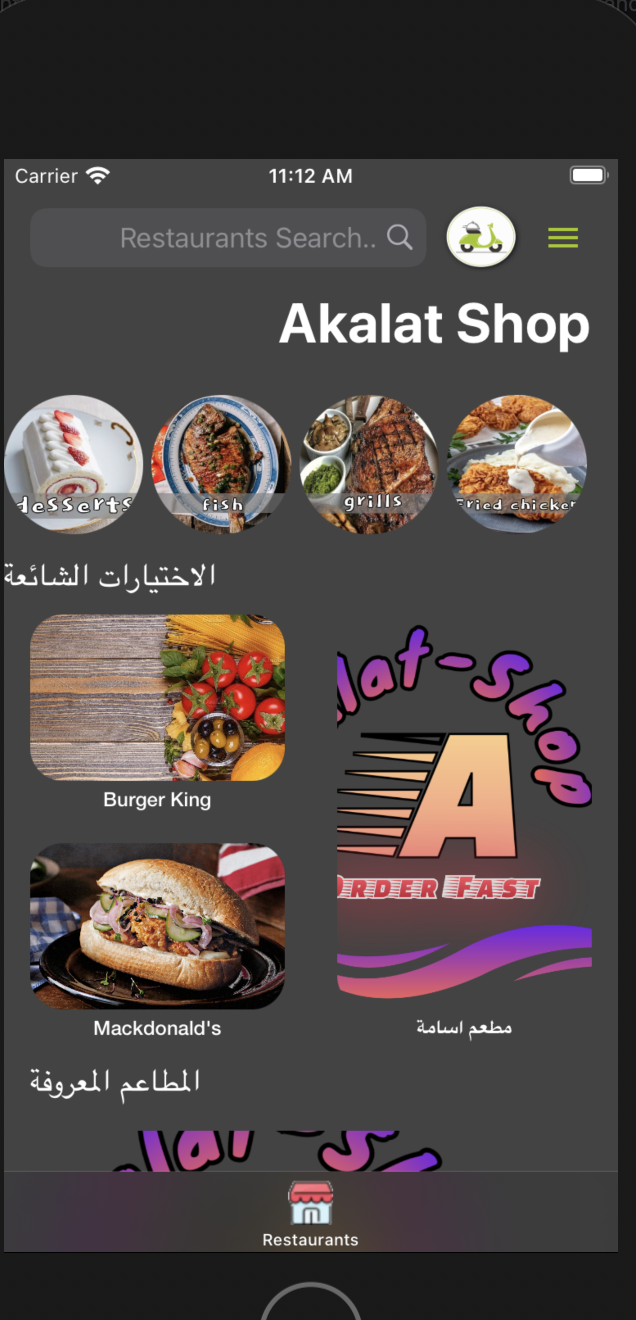Viewport: 636px width, 1320px height.
Task: Choose the grills category
Action: (369, 464)
